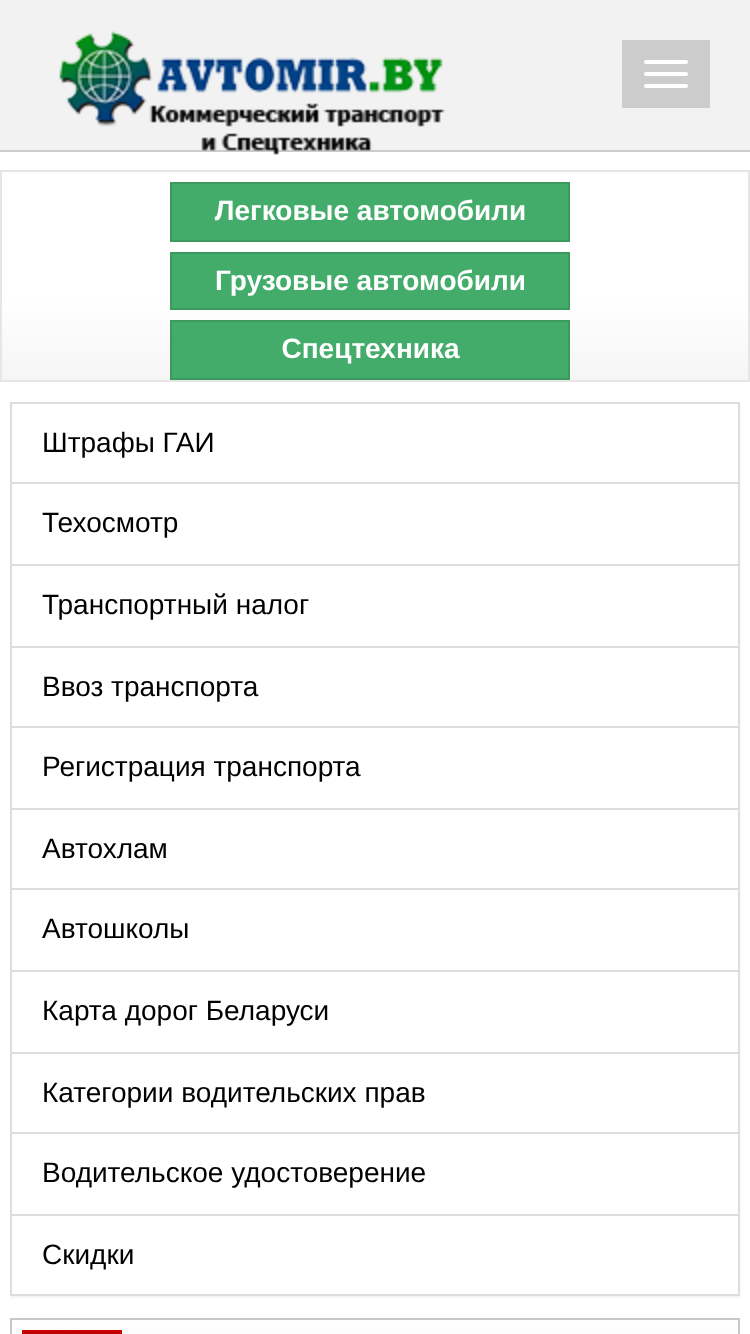The width and height of the screenshot is (750, 1334).
Task: Open the Техосмотр page
Action: (375, 524)
